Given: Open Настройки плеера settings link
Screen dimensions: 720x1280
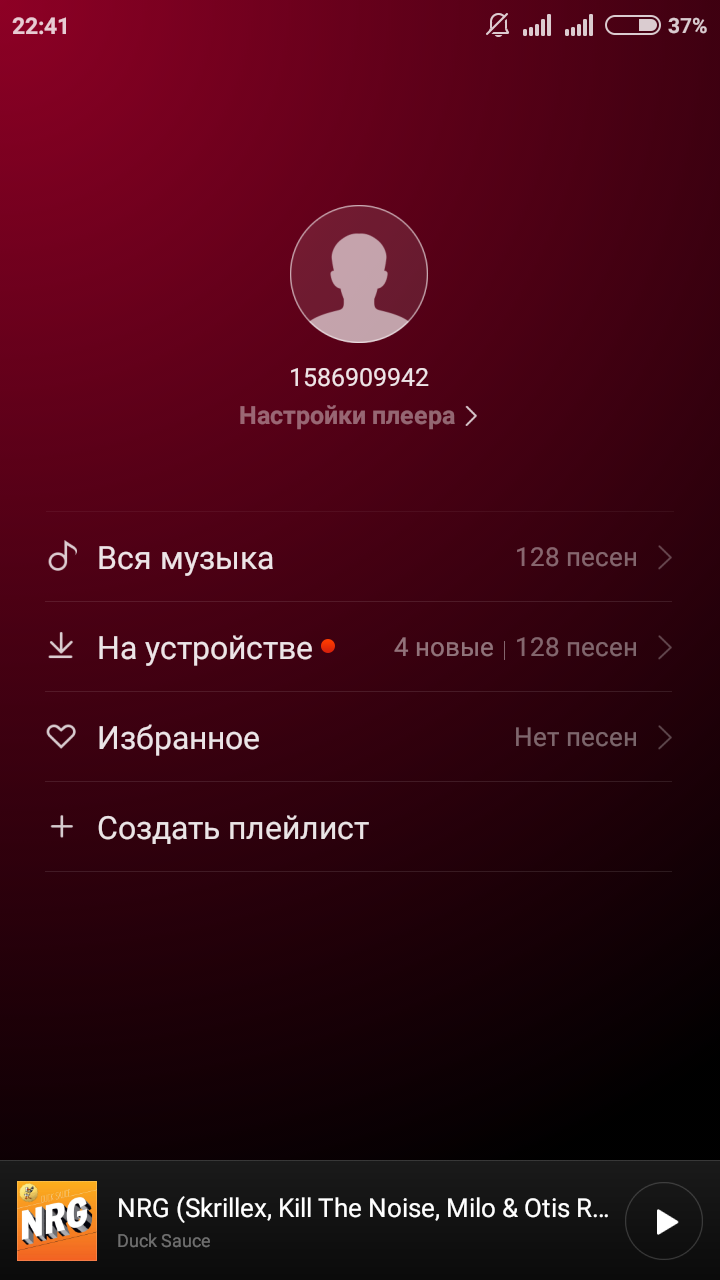Looking at the screenshot, I should (x=358, y=416).
